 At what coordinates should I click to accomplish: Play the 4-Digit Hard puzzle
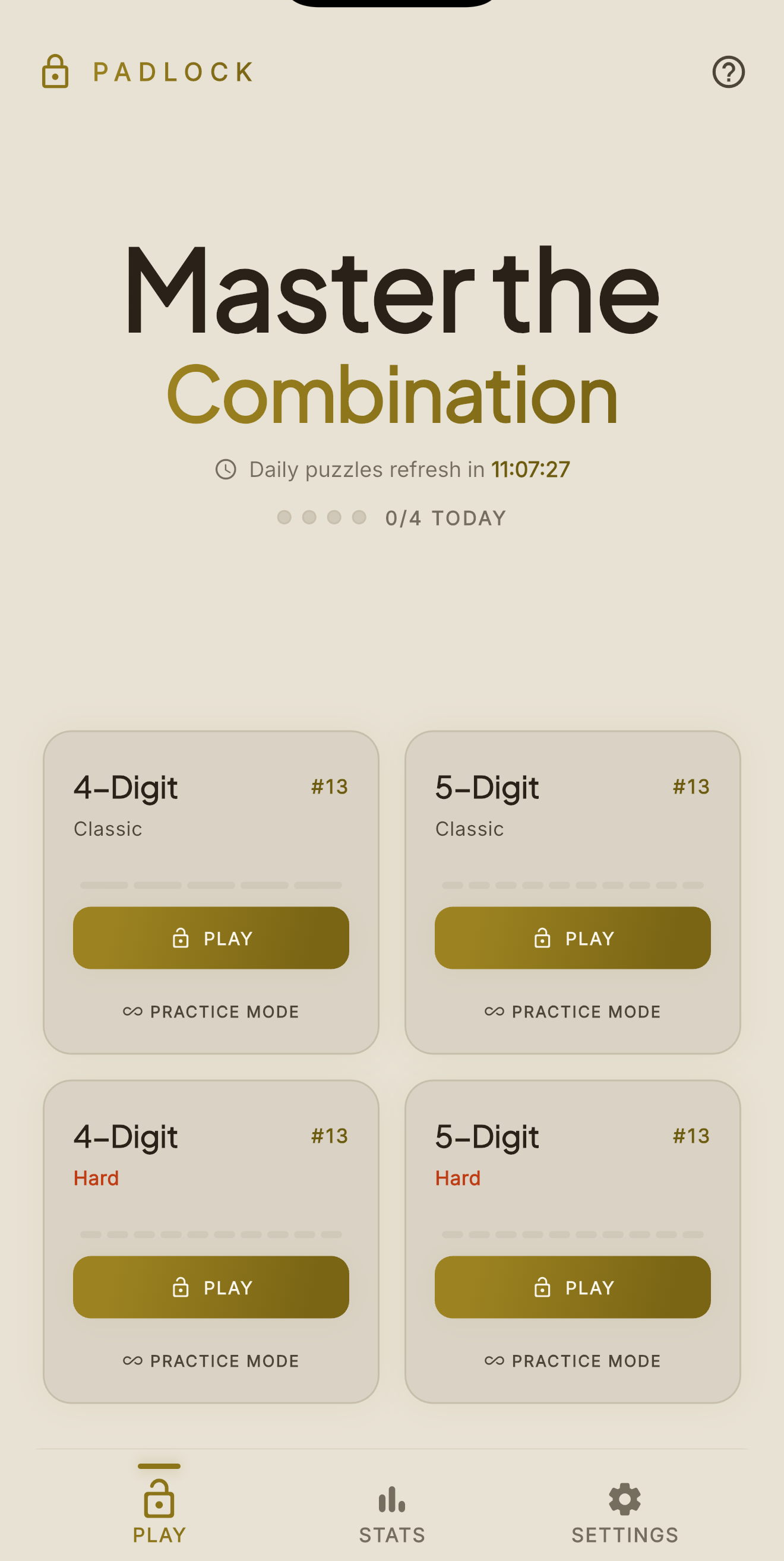(x=211, y=1287)
